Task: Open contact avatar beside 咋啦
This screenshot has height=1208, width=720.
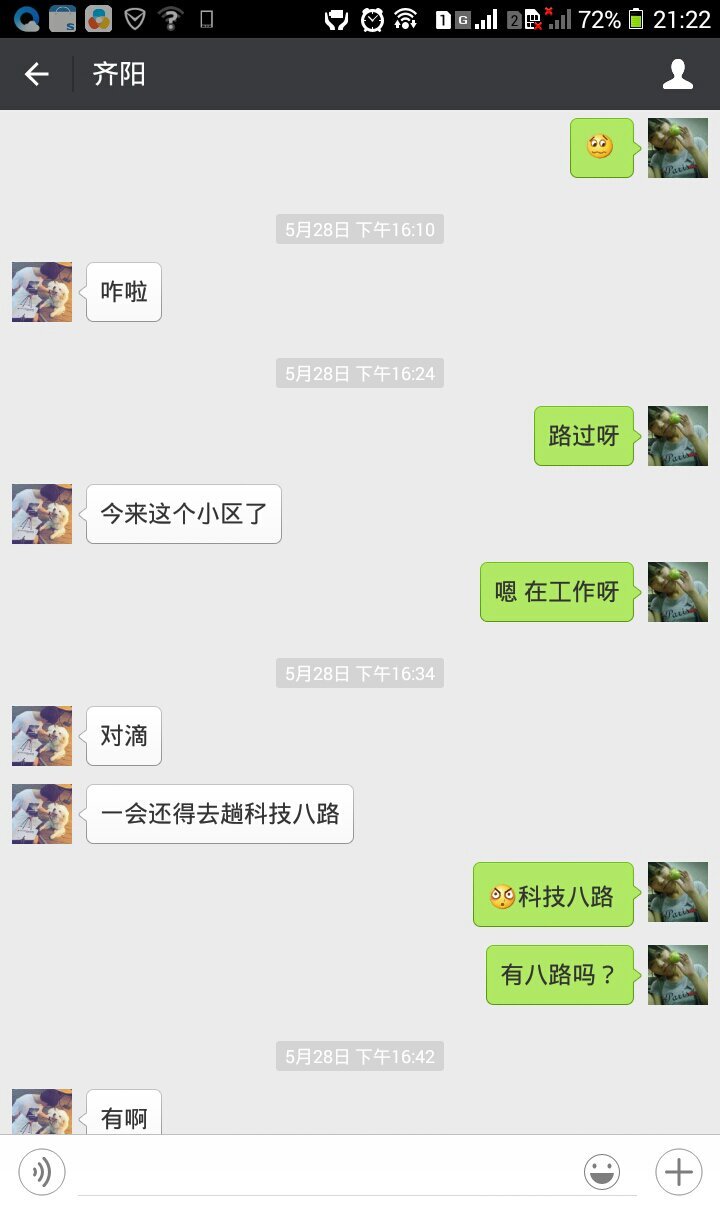Action: (x=42, y=292)
